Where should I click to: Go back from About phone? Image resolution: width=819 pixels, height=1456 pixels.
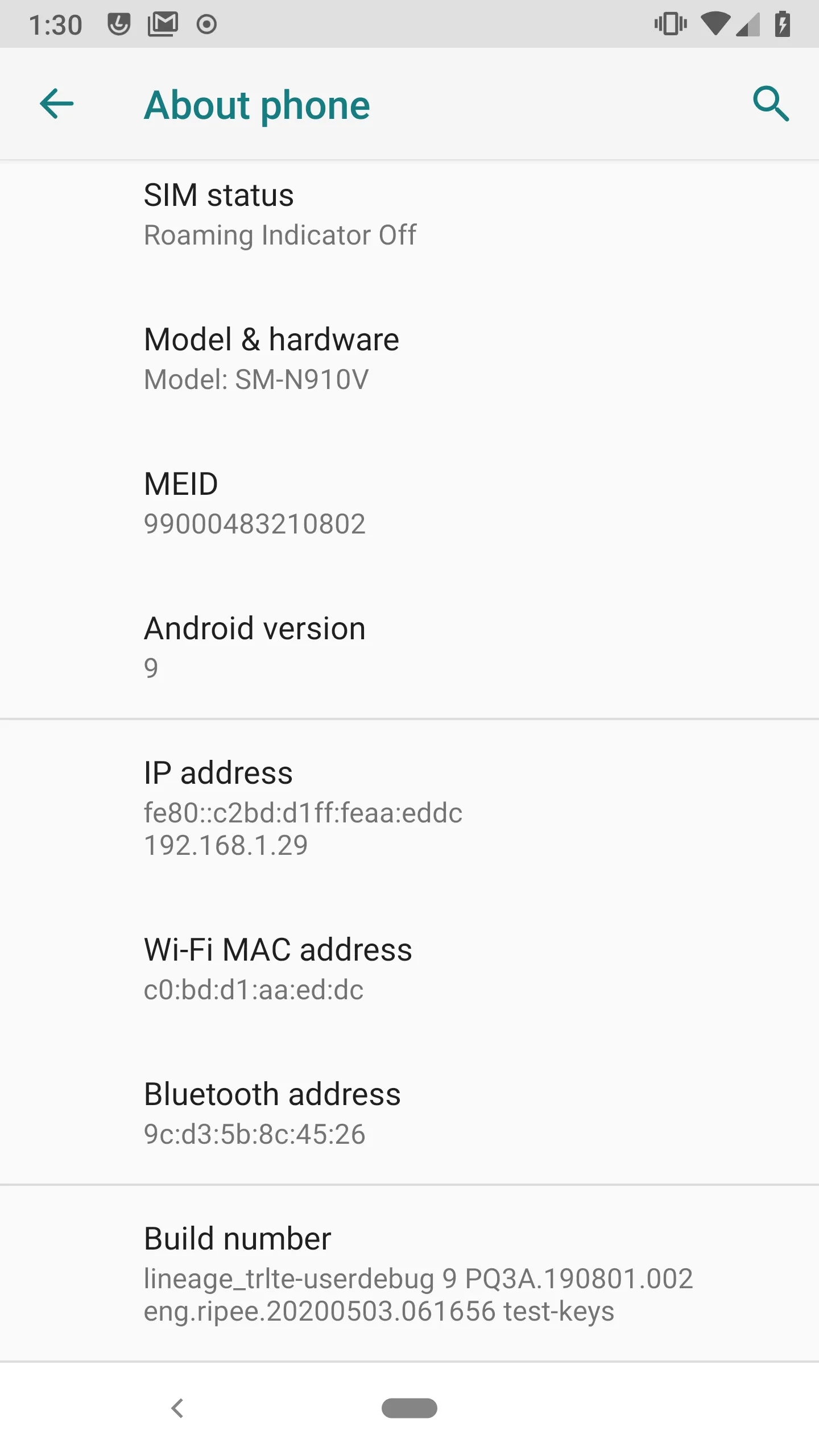point(57,104)
